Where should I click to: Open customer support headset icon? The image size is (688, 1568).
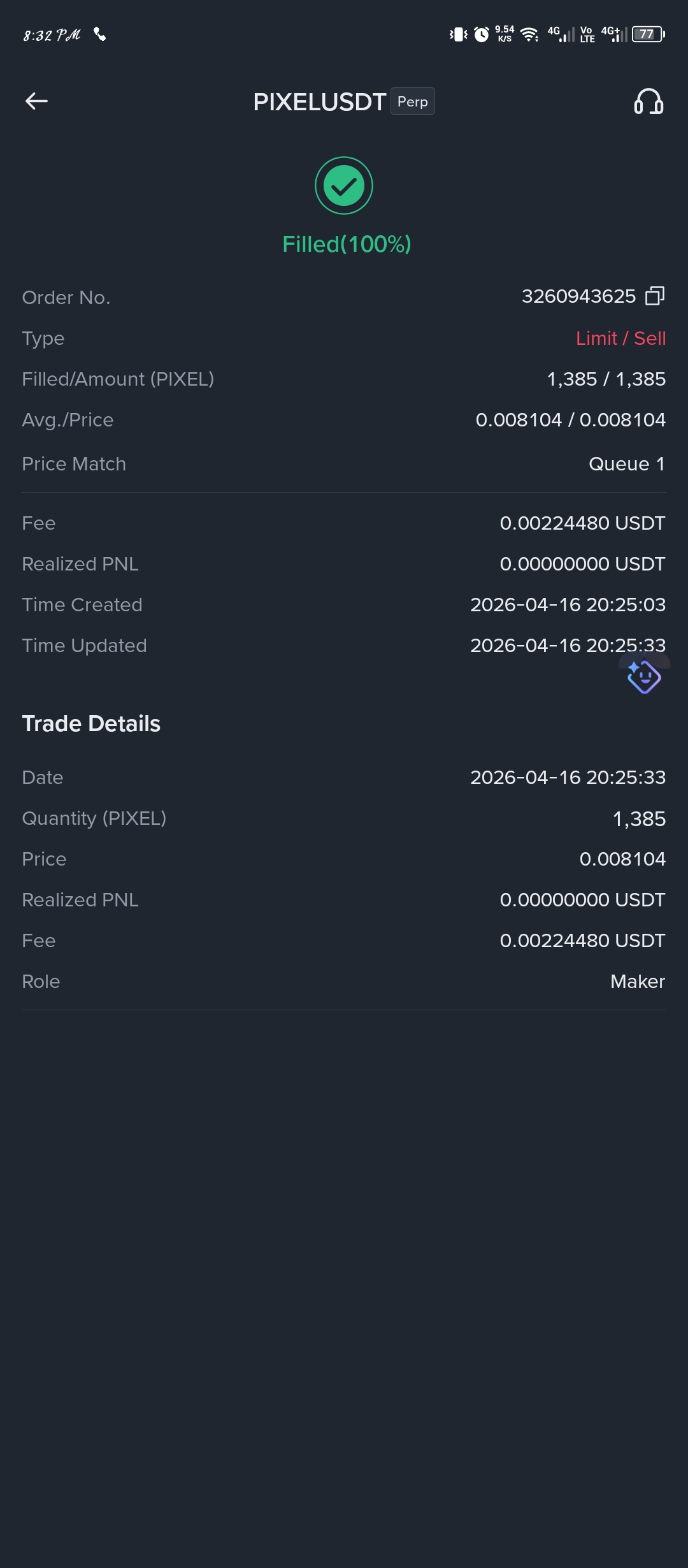pos(649,101)
